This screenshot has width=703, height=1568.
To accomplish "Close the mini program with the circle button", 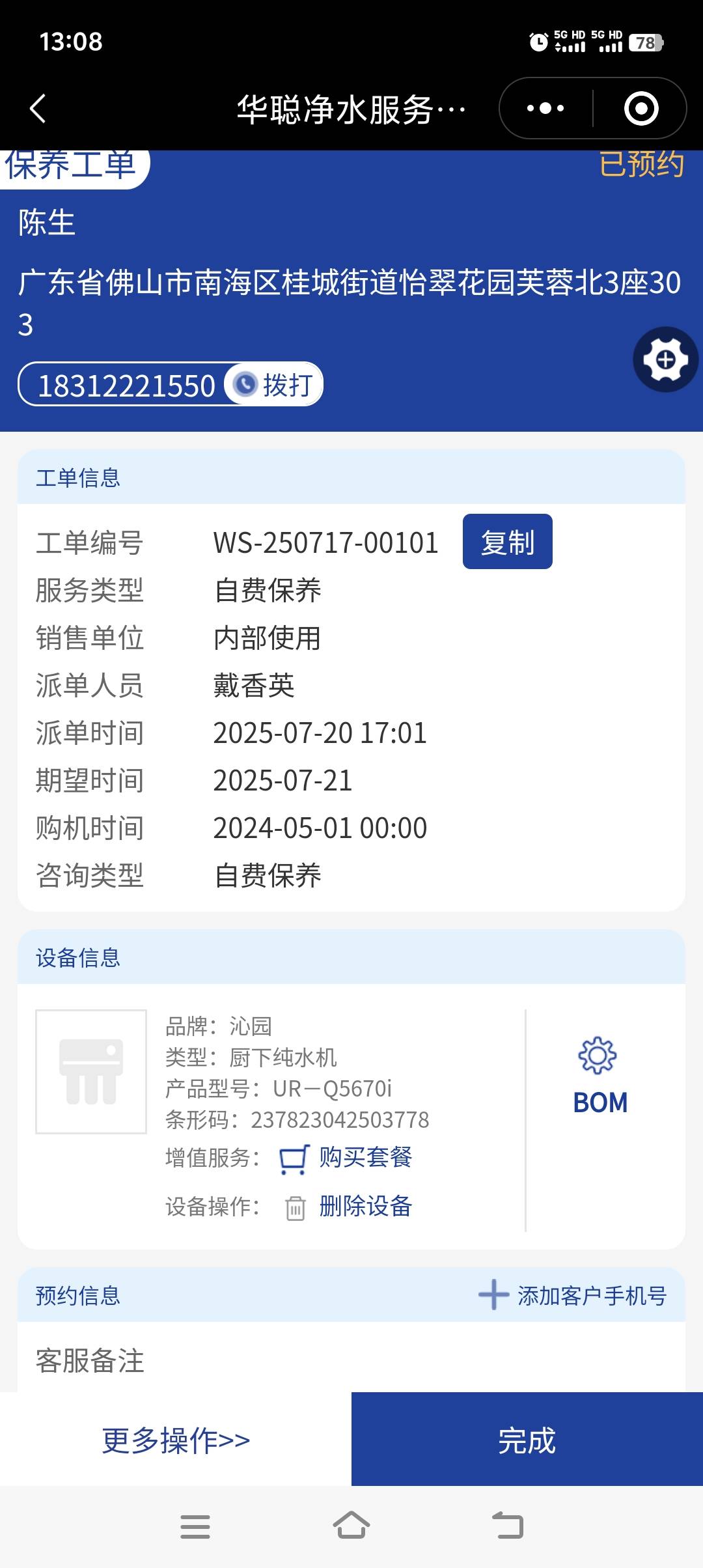I will [641, 108].
